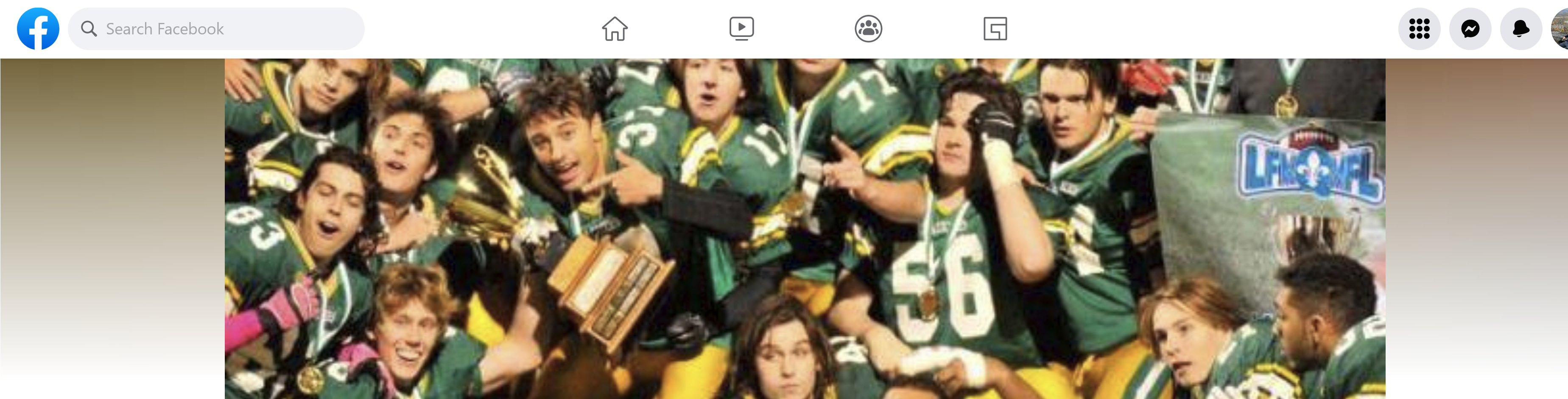The height and width of the screenshot is (399, 1568).
Task: Open the notifications bell
Action: [x=1520, y=28]
